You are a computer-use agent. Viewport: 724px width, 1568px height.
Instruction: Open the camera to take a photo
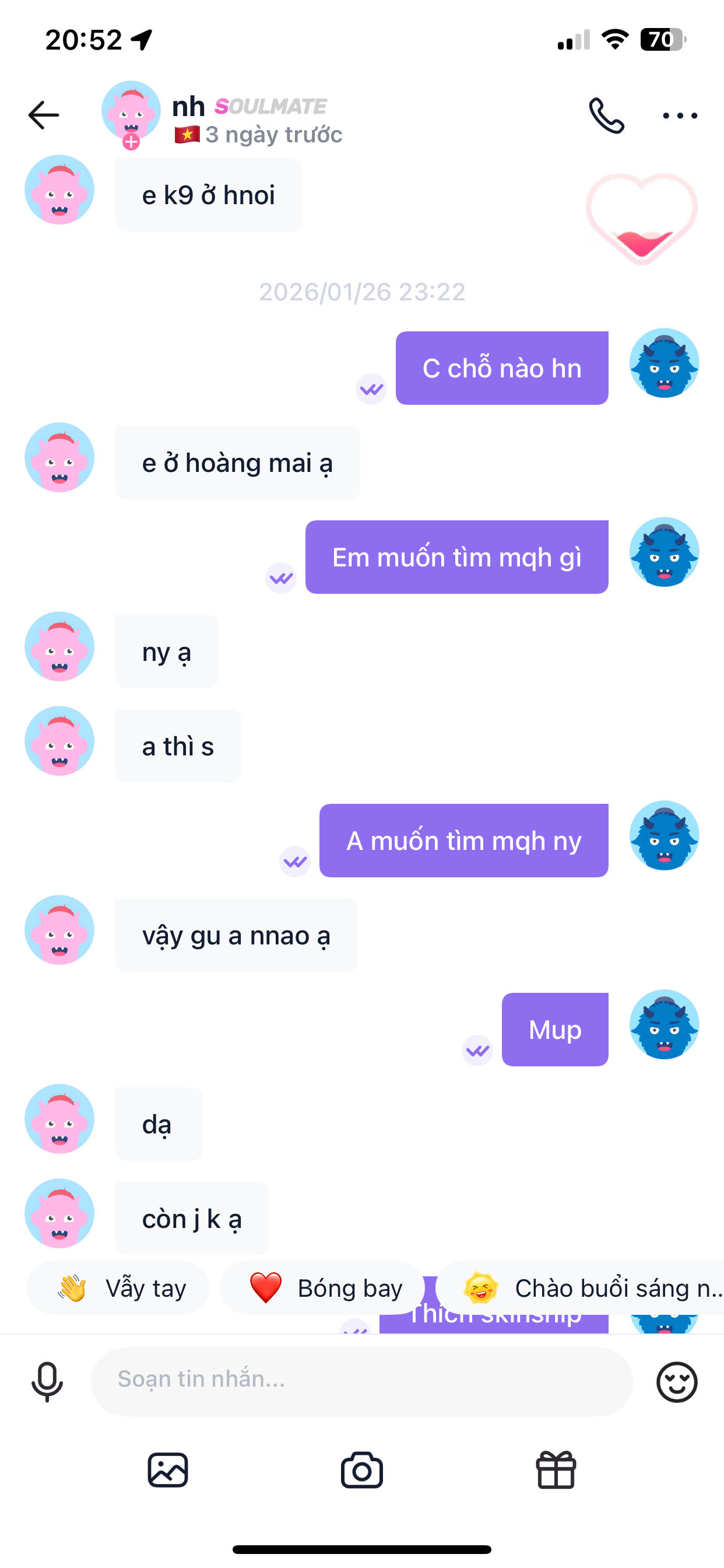point(362,1470)
